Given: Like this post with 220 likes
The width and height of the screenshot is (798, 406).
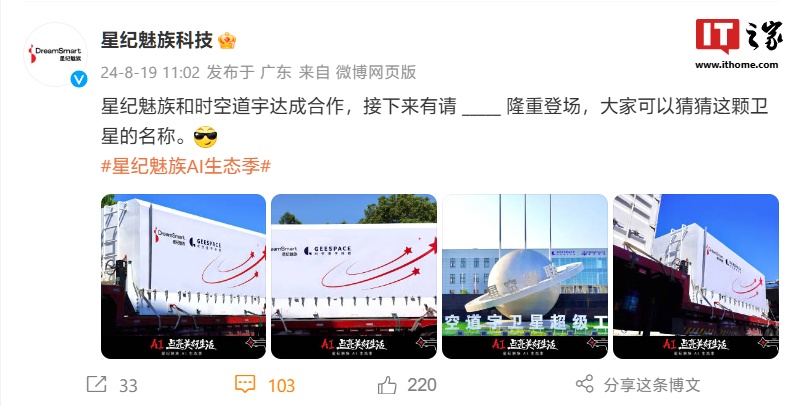Looking at the screenshot, I should [407, 384].
